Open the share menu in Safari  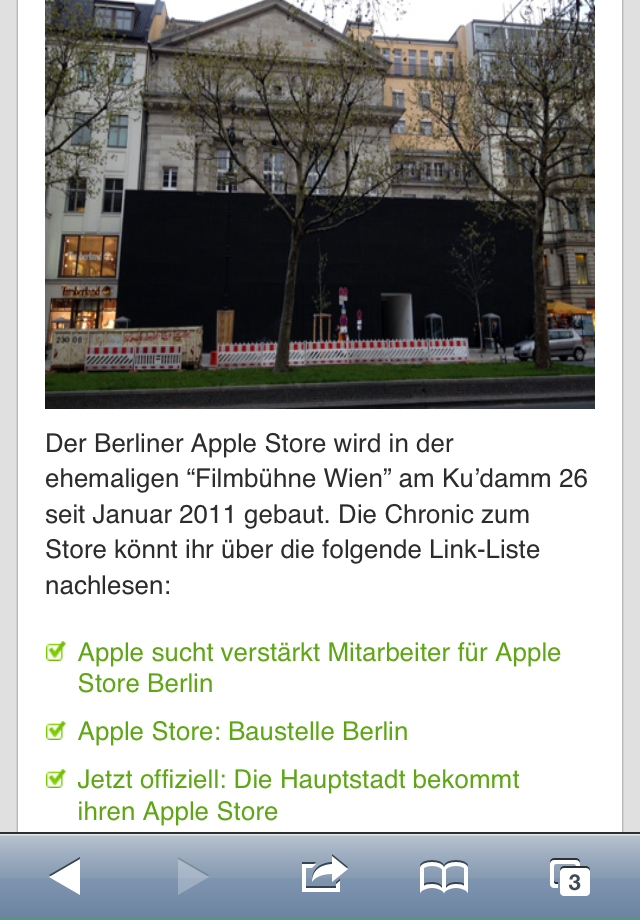[x=323, y=875]
